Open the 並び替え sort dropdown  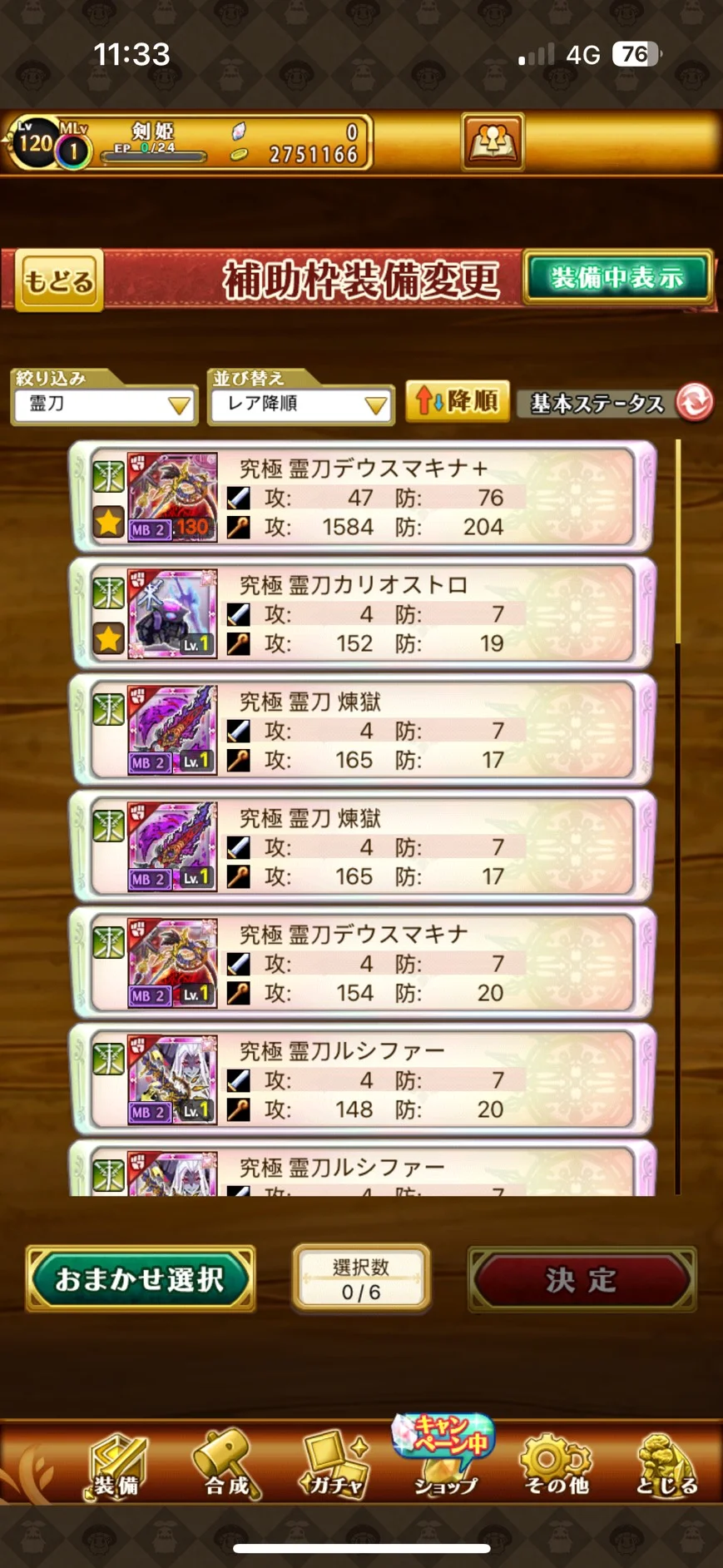tap(300, 405)
